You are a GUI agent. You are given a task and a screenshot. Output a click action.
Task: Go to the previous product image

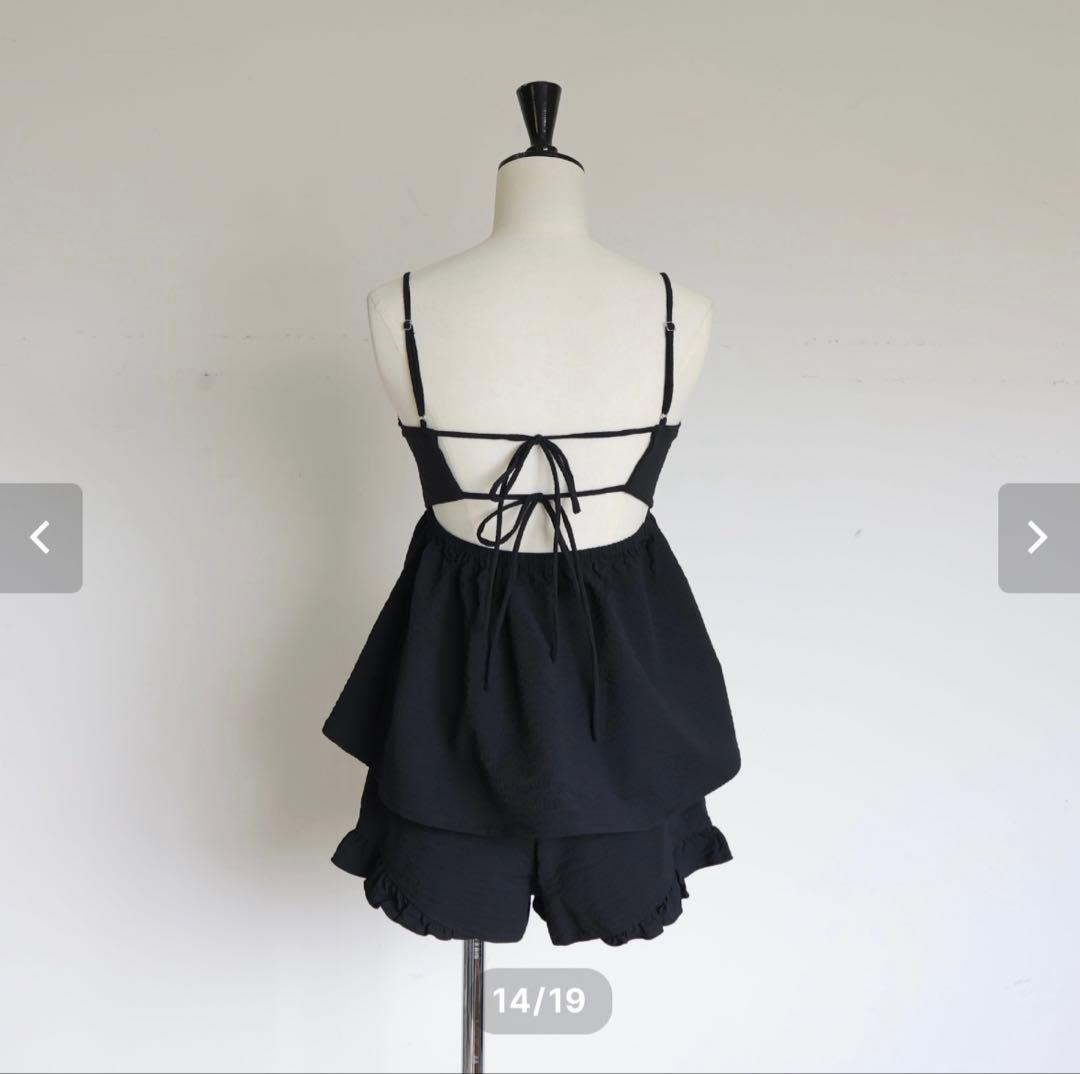tap(40, 538)
